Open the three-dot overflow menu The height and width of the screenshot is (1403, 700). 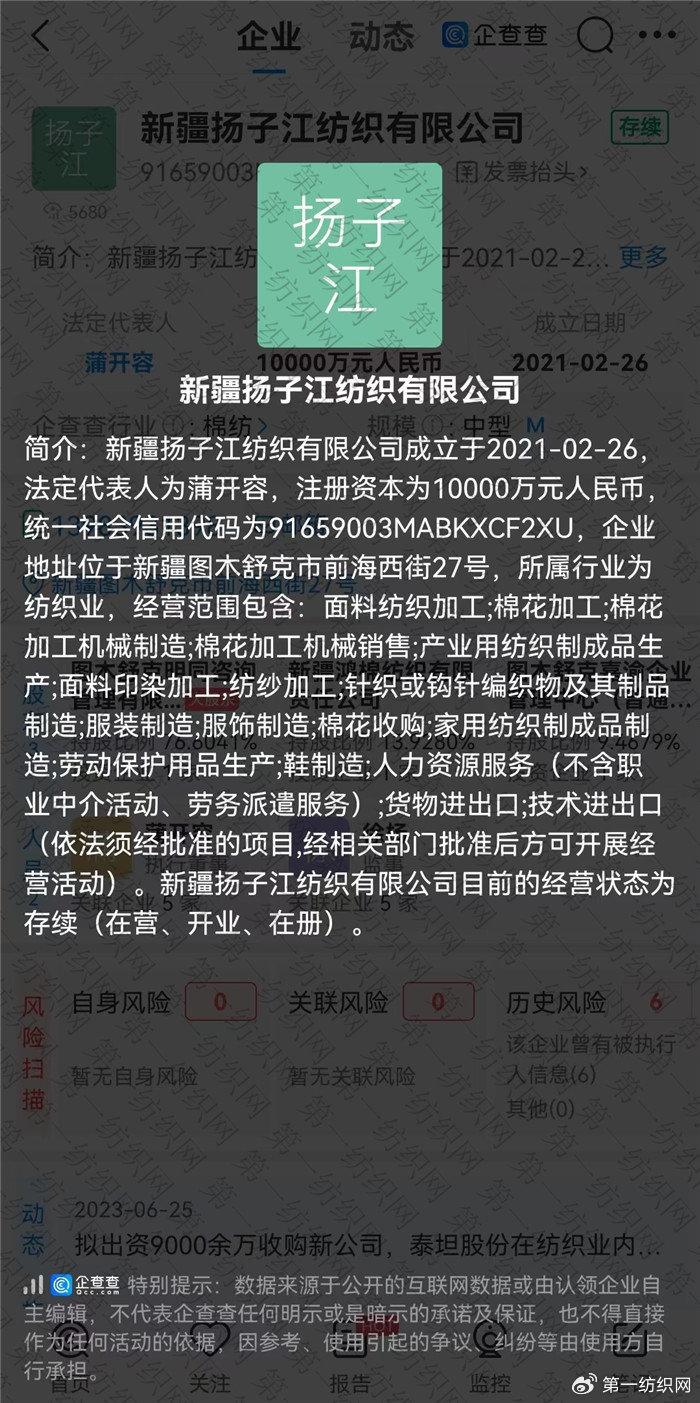click(x=660, y=37)
